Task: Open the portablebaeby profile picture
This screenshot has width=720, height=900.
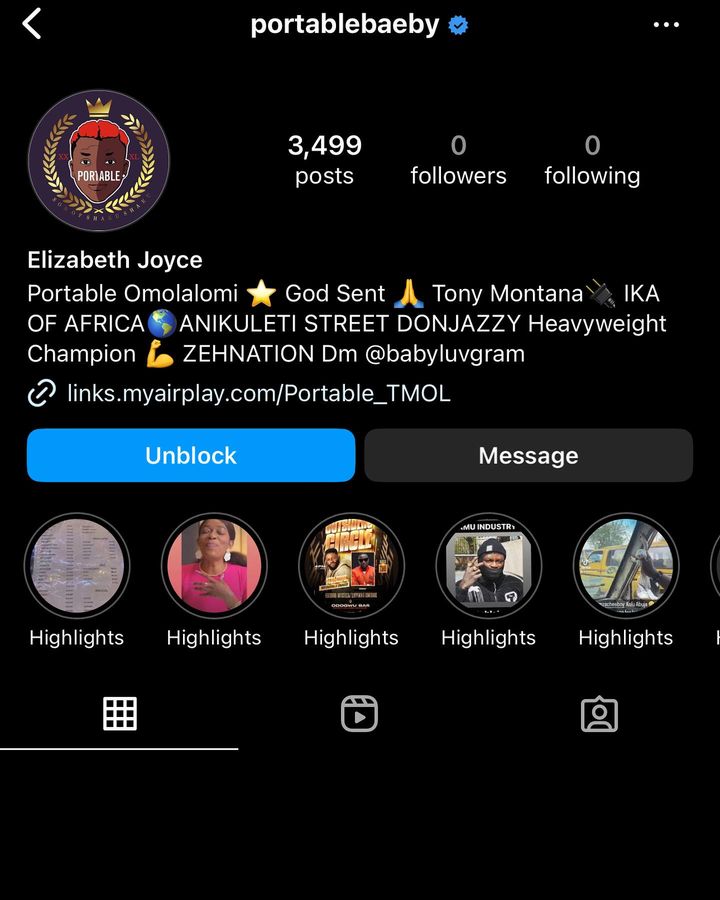Action: tap(98, 162)
